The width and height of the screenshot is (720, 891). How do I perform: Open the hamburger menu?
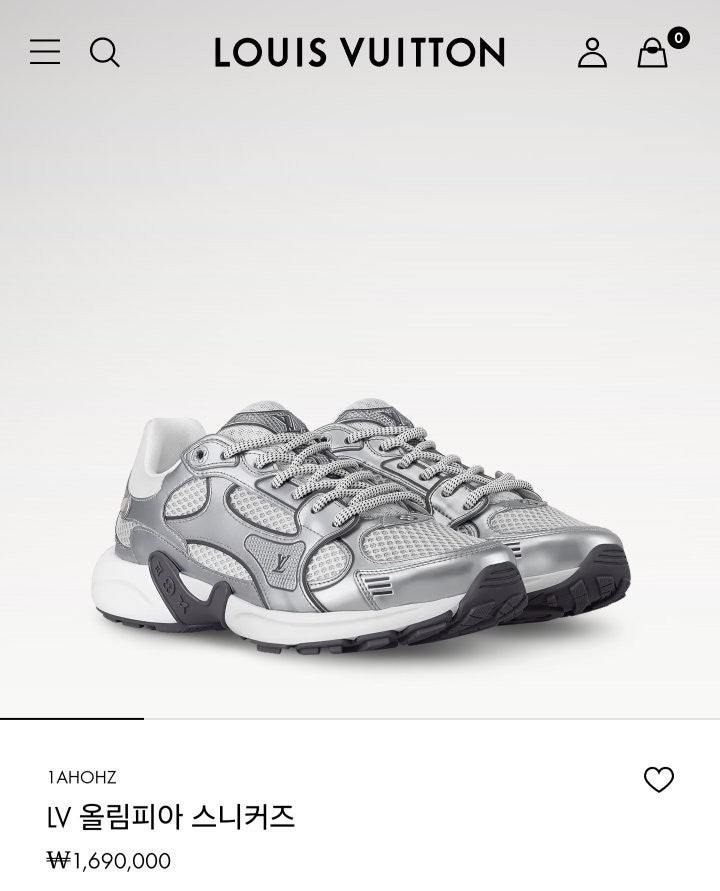click(45, 52)
